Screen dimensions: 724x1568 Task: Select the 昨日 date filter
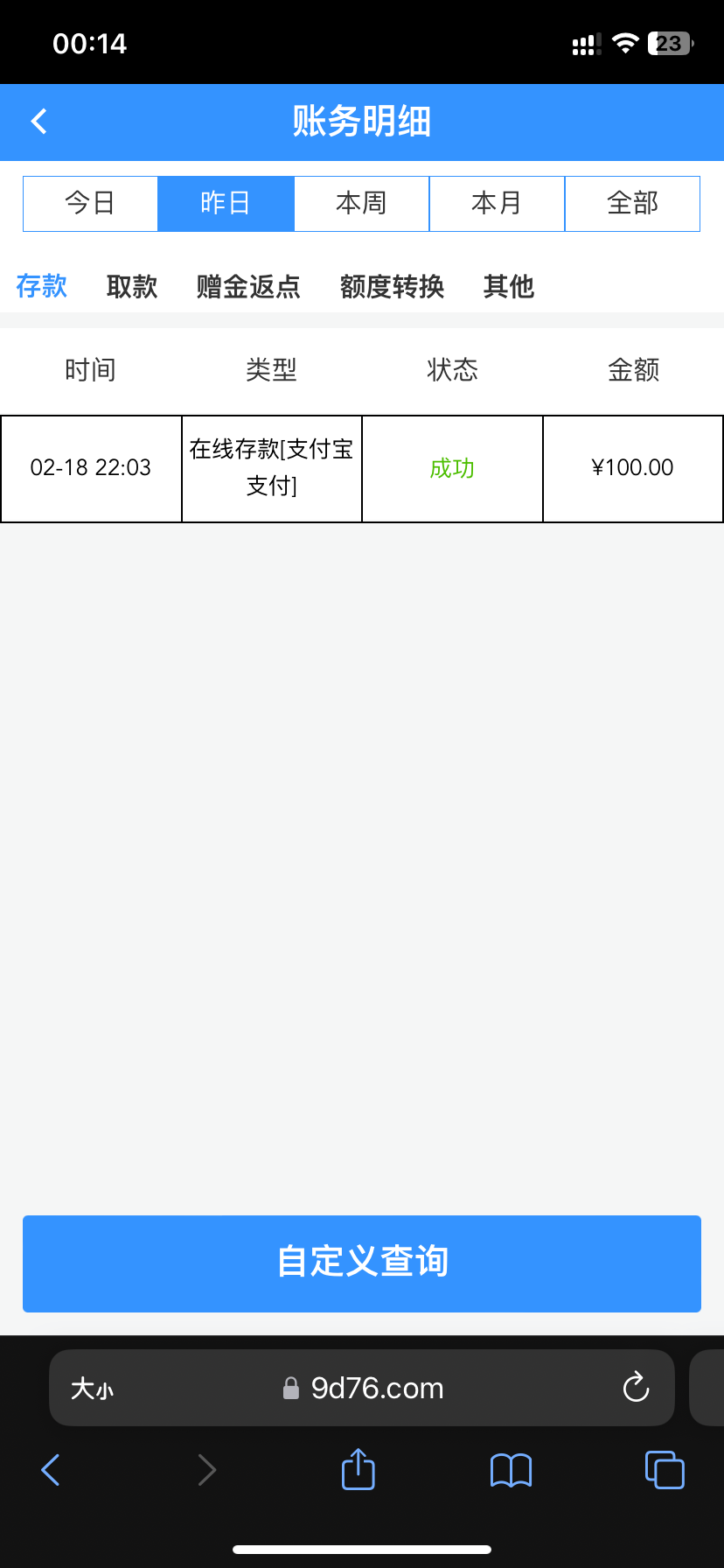coord(226,204)
